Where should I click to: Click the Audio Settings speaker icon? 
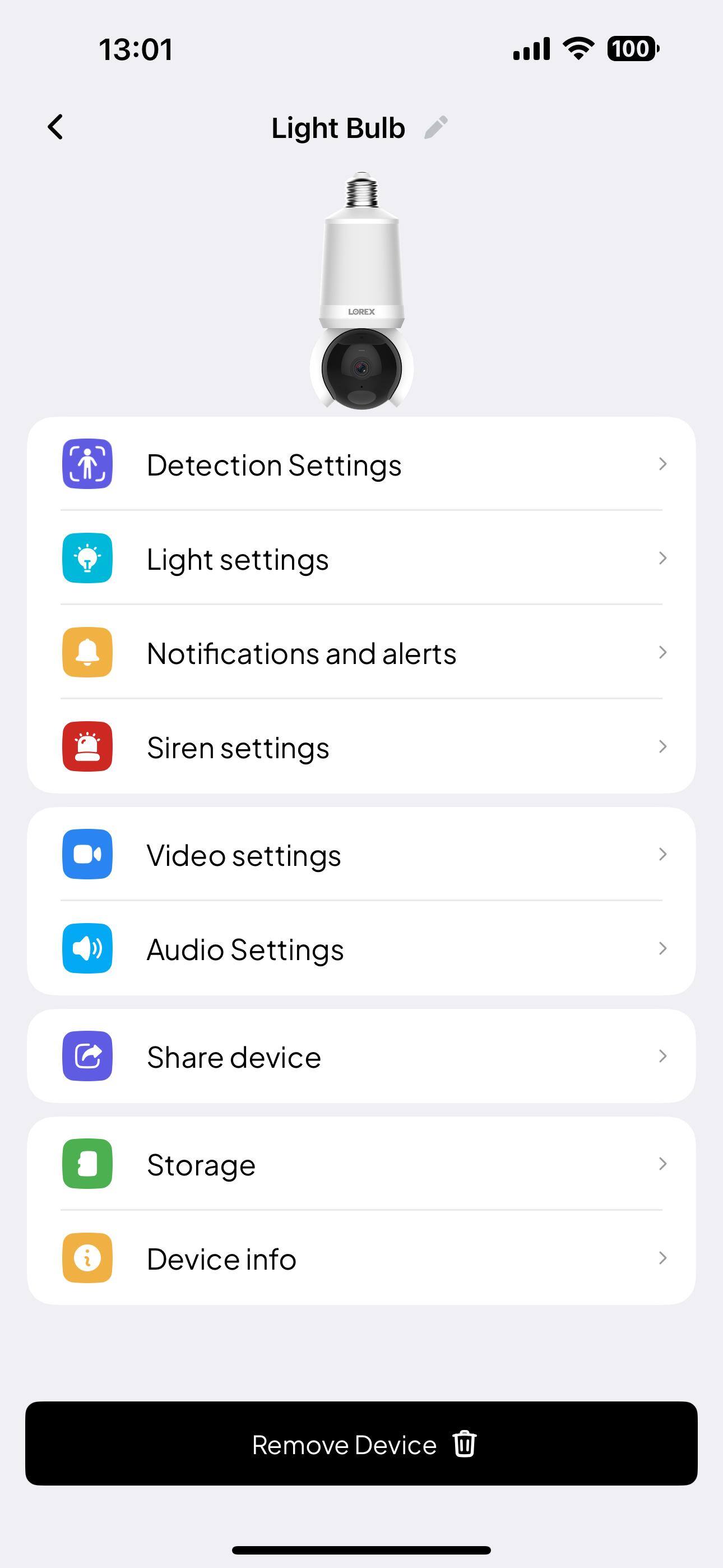[87, 948]
